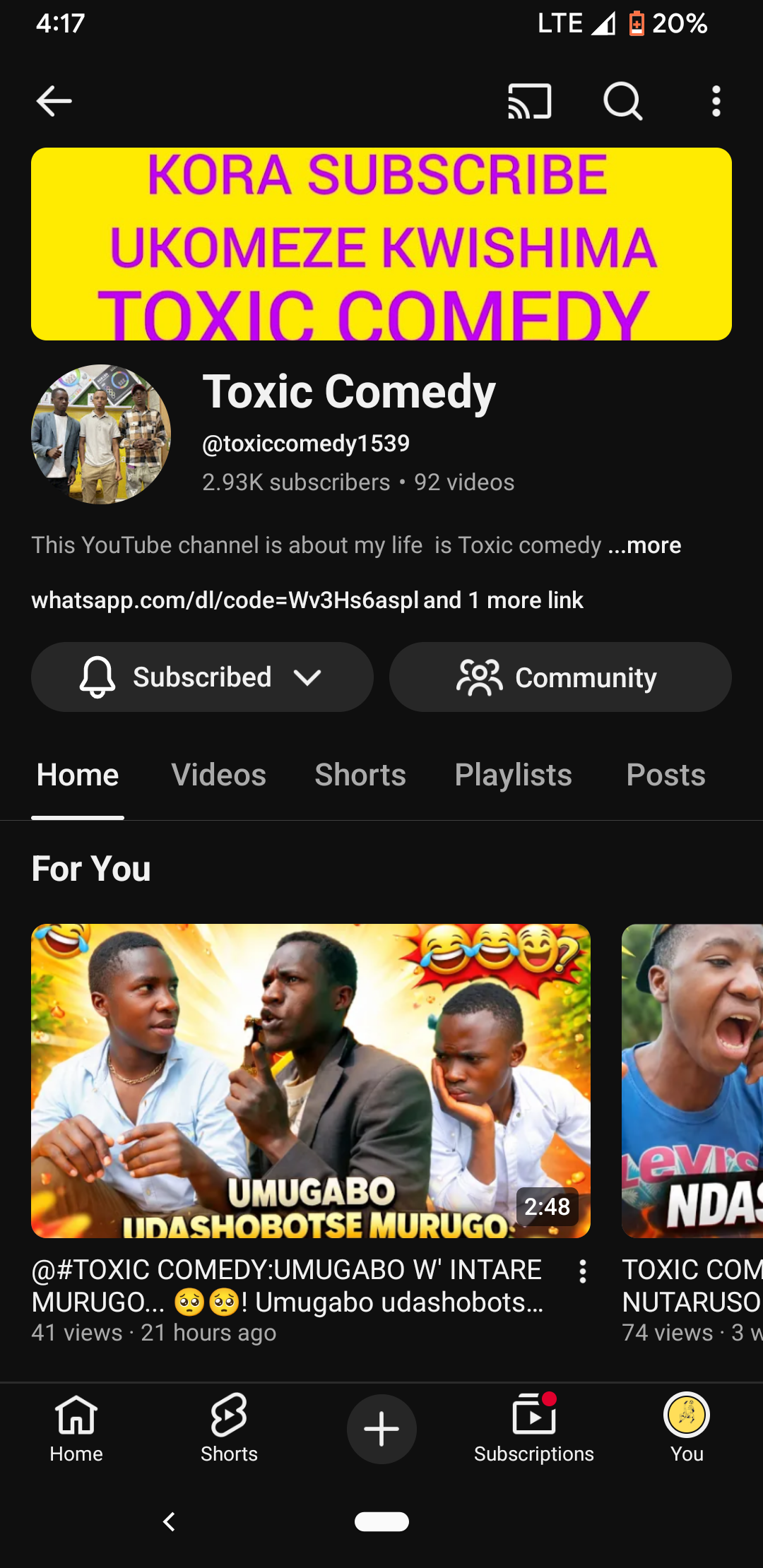Go back using the top arrow
This screenshot has height=1568, width=763.
54,101
